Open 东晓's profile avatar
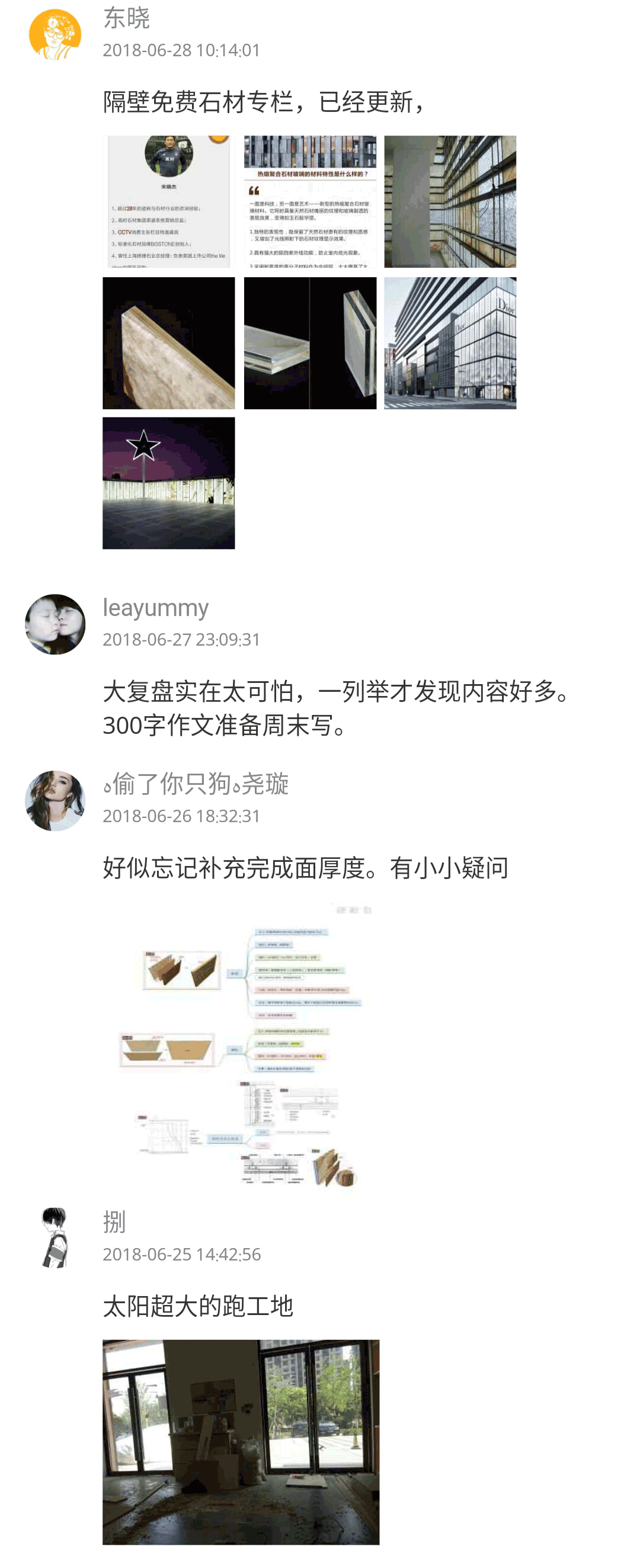 click(55, 34)
